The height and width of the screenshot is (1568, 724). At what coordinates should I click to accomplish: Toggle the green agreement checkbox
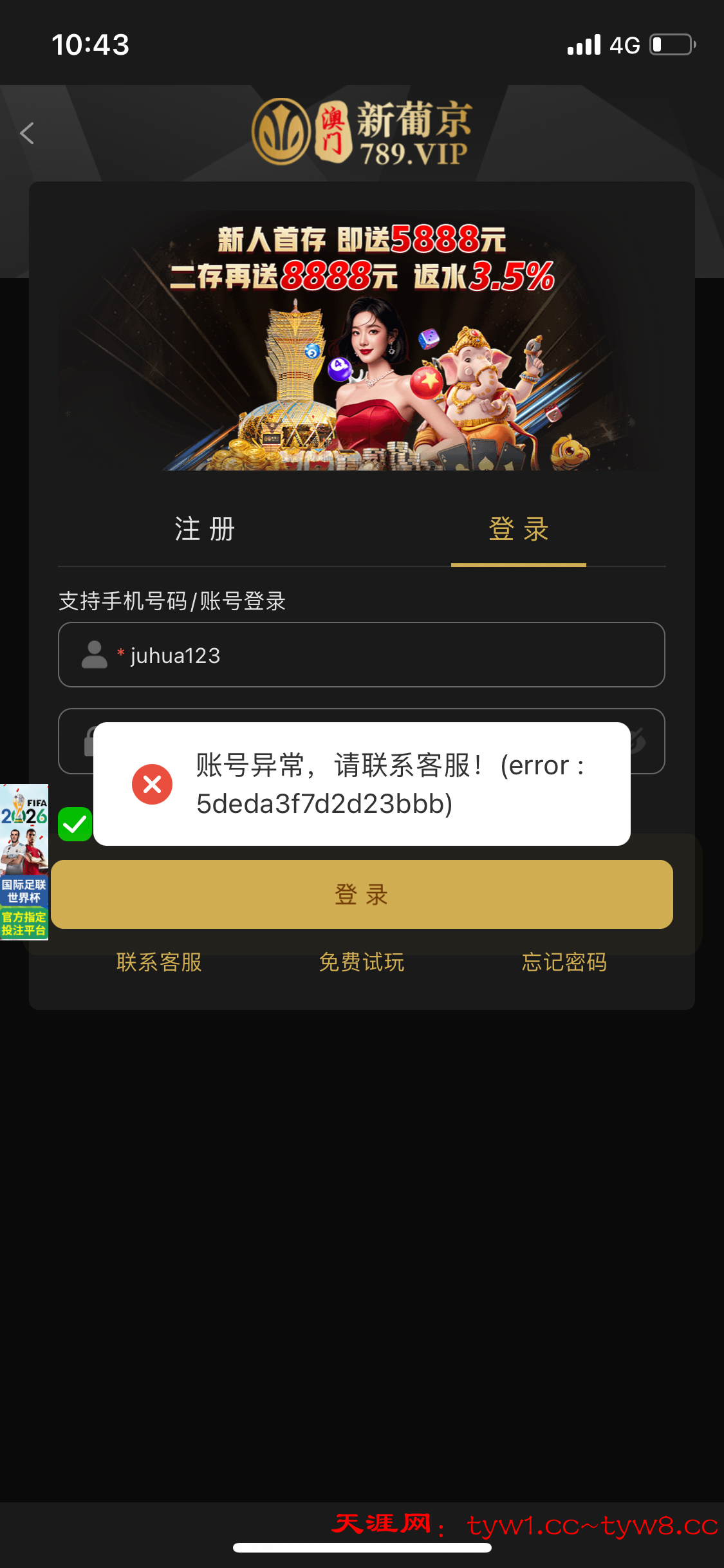pyautogui.click(x=75, y=824)
